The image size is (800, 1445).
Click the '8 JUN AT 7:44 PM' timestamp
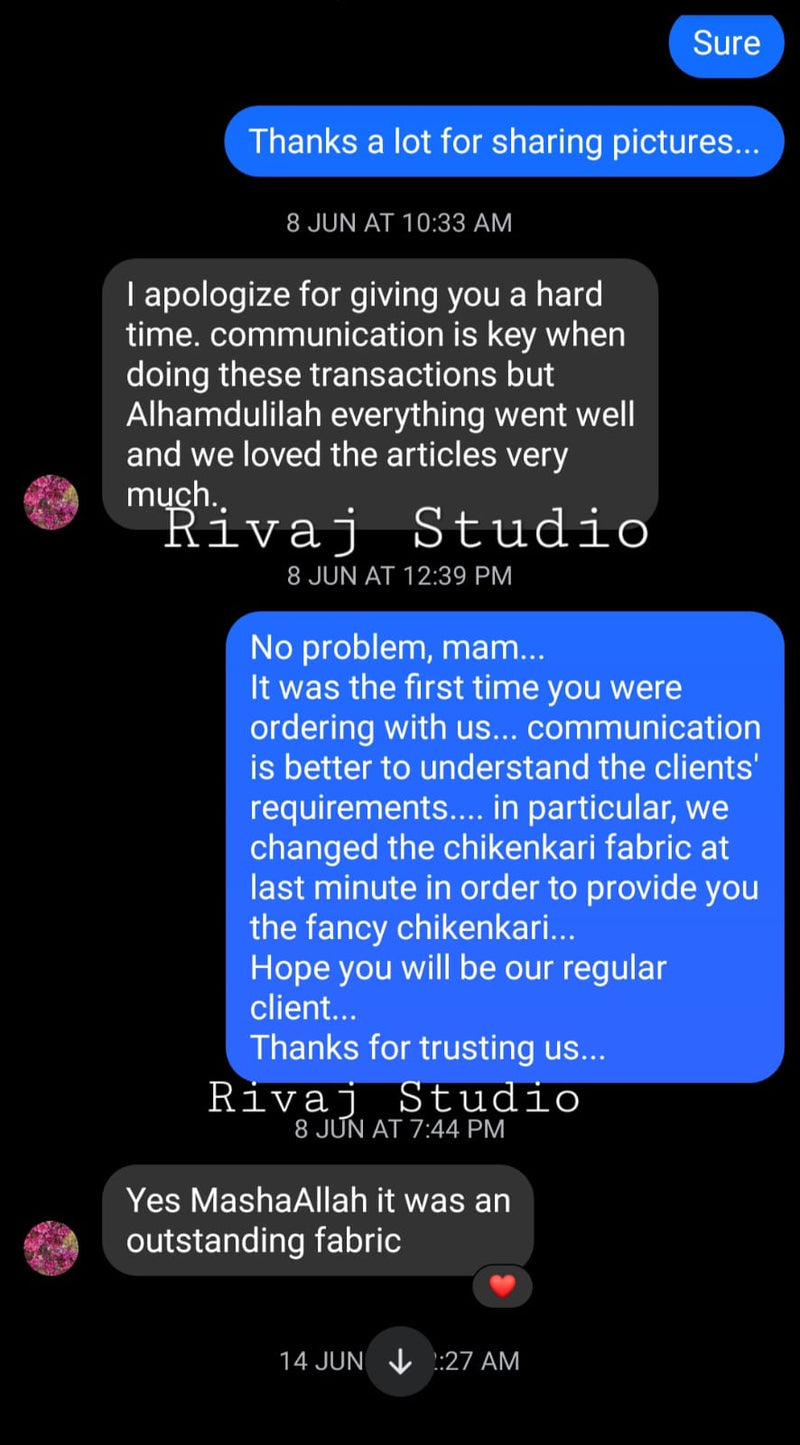click(x=398, y=1128)
